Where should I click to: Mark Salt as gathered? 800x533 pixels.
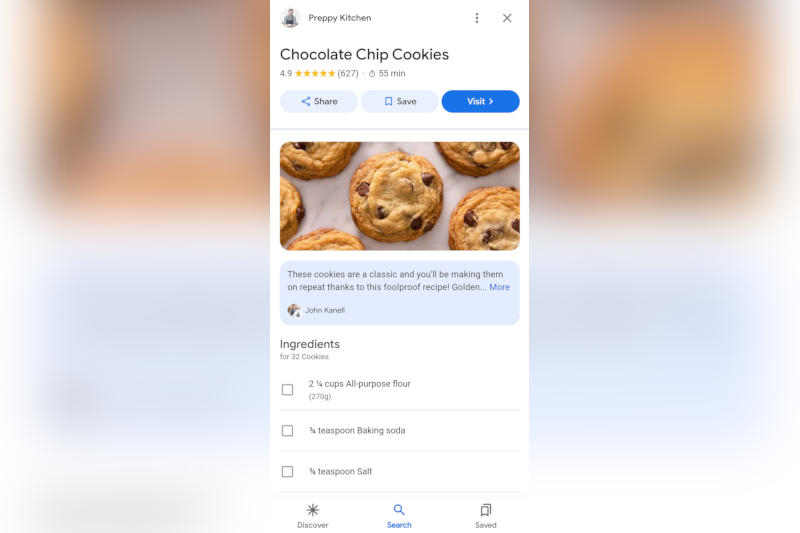[288, 471]
